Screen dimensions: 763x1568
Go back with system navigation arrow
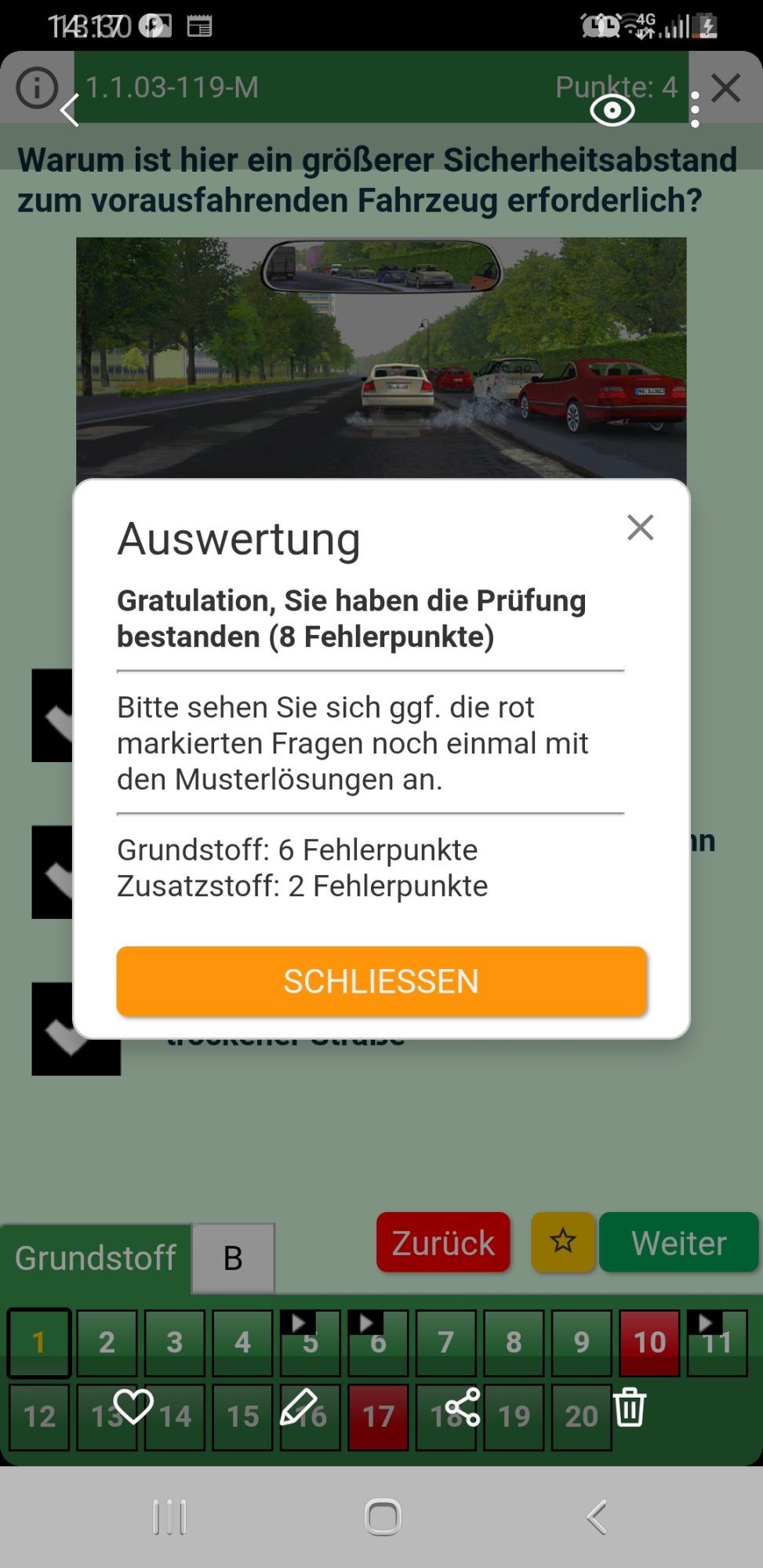coord(597,1517)
